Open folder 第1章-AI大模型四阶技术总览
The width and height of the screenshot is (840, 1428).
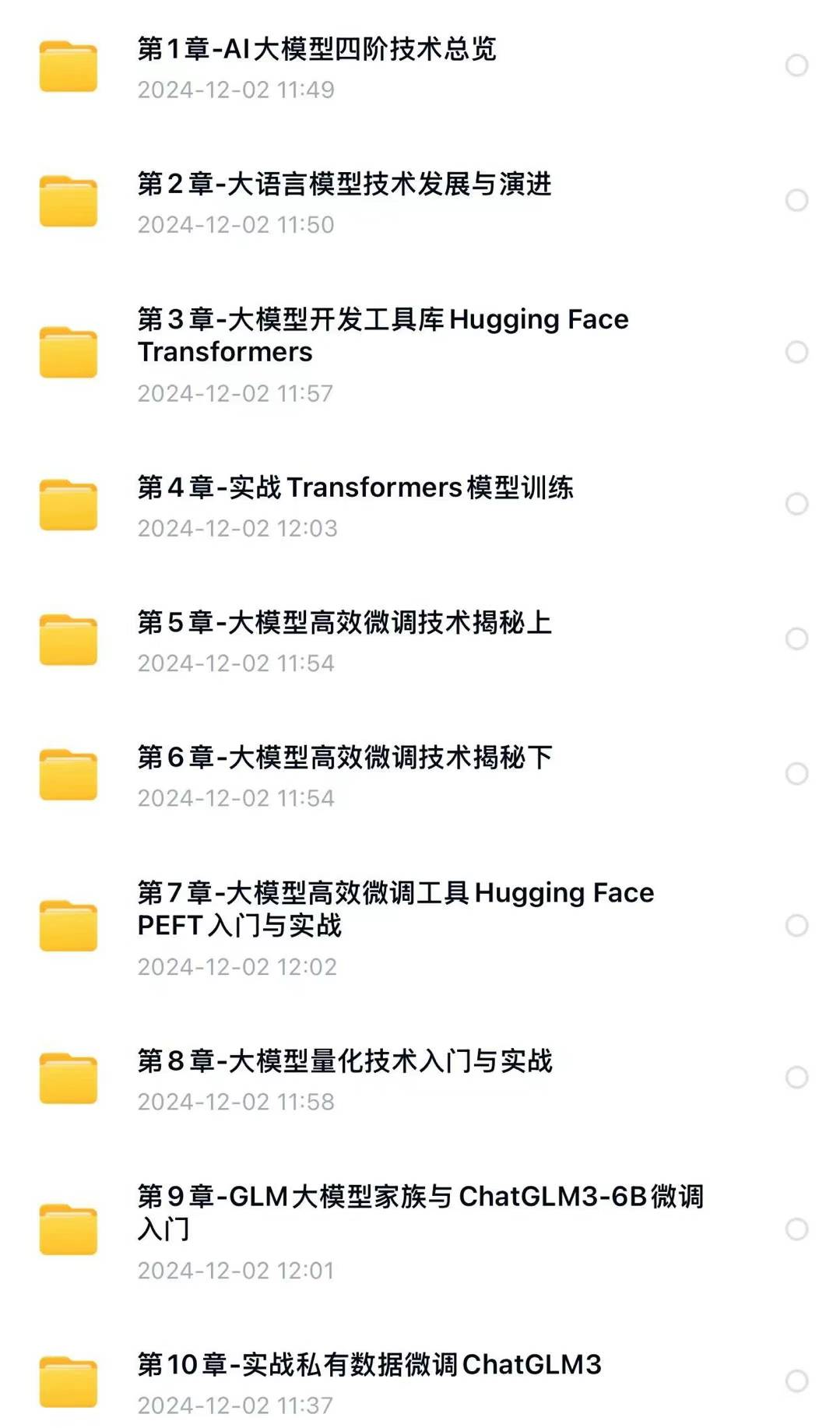(317, 49)
